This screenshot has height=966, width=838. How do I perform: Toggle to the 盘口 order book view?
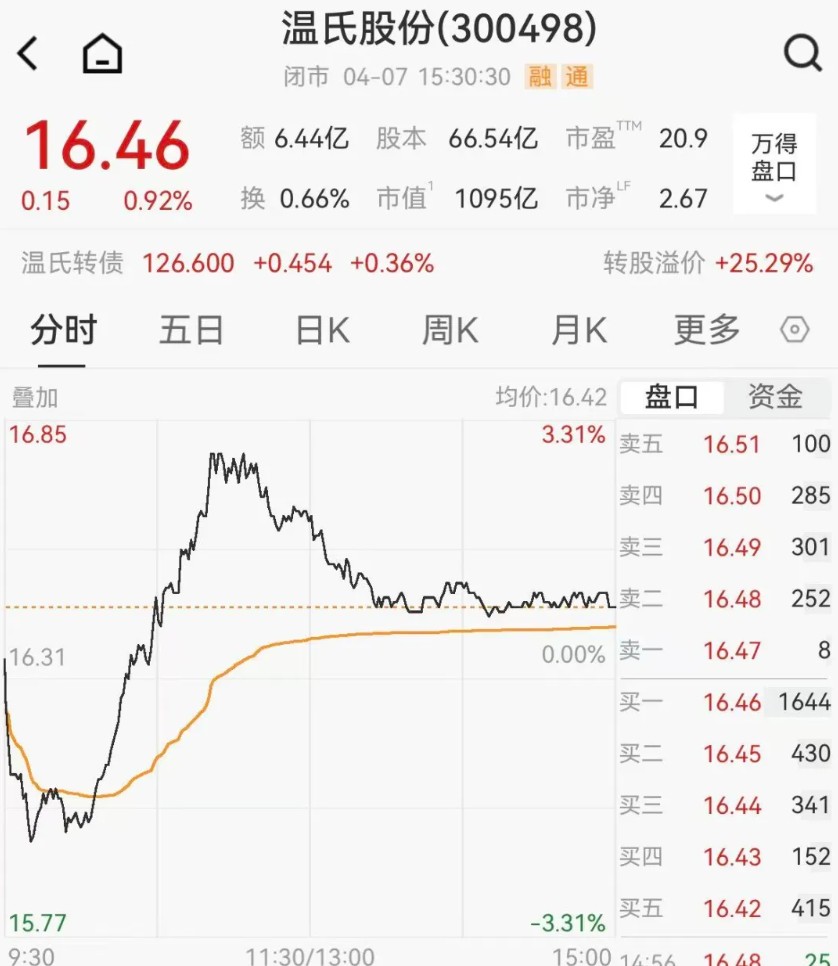pyautogui.click(x=673, y=397)
